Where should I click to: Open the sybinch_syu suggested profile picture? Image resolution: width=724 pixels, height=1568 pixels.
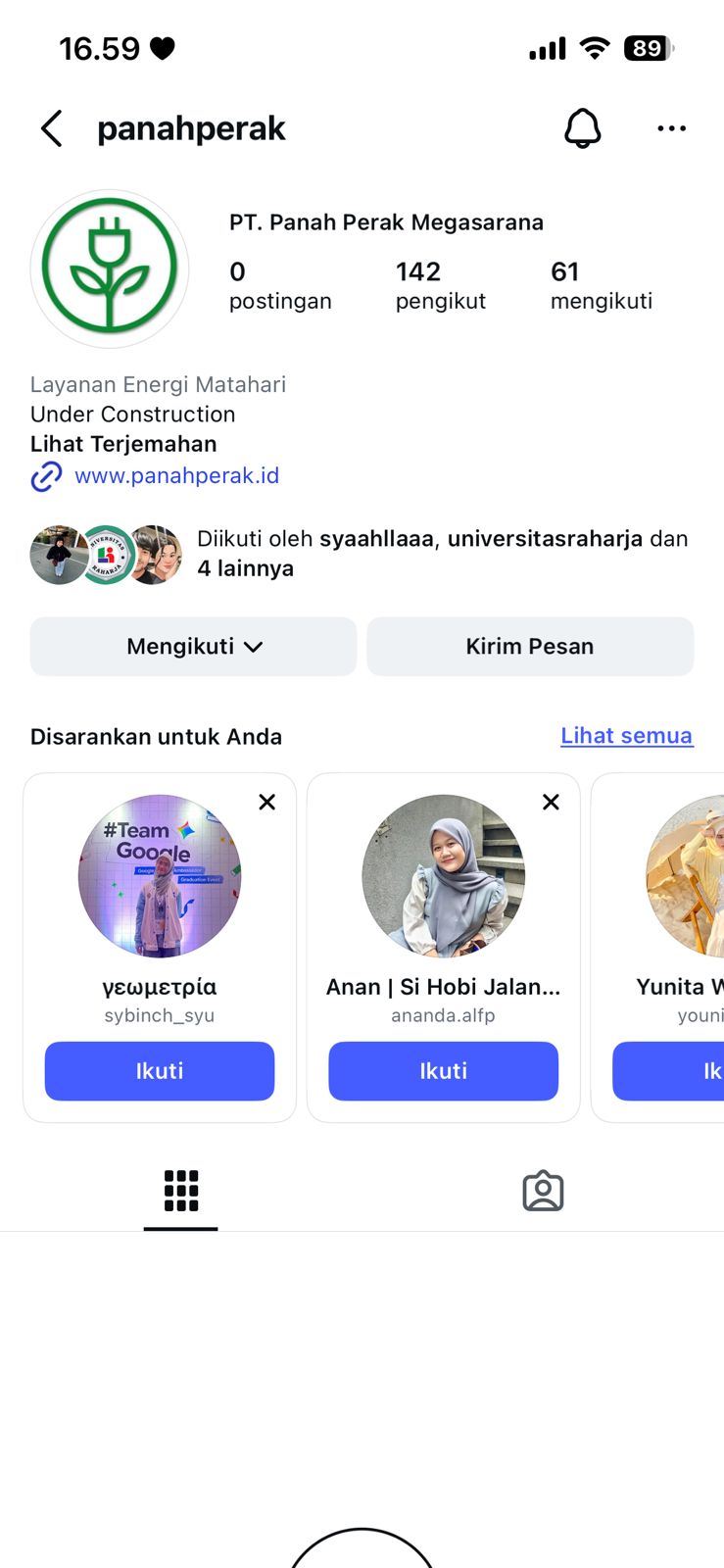click(160, 876)
